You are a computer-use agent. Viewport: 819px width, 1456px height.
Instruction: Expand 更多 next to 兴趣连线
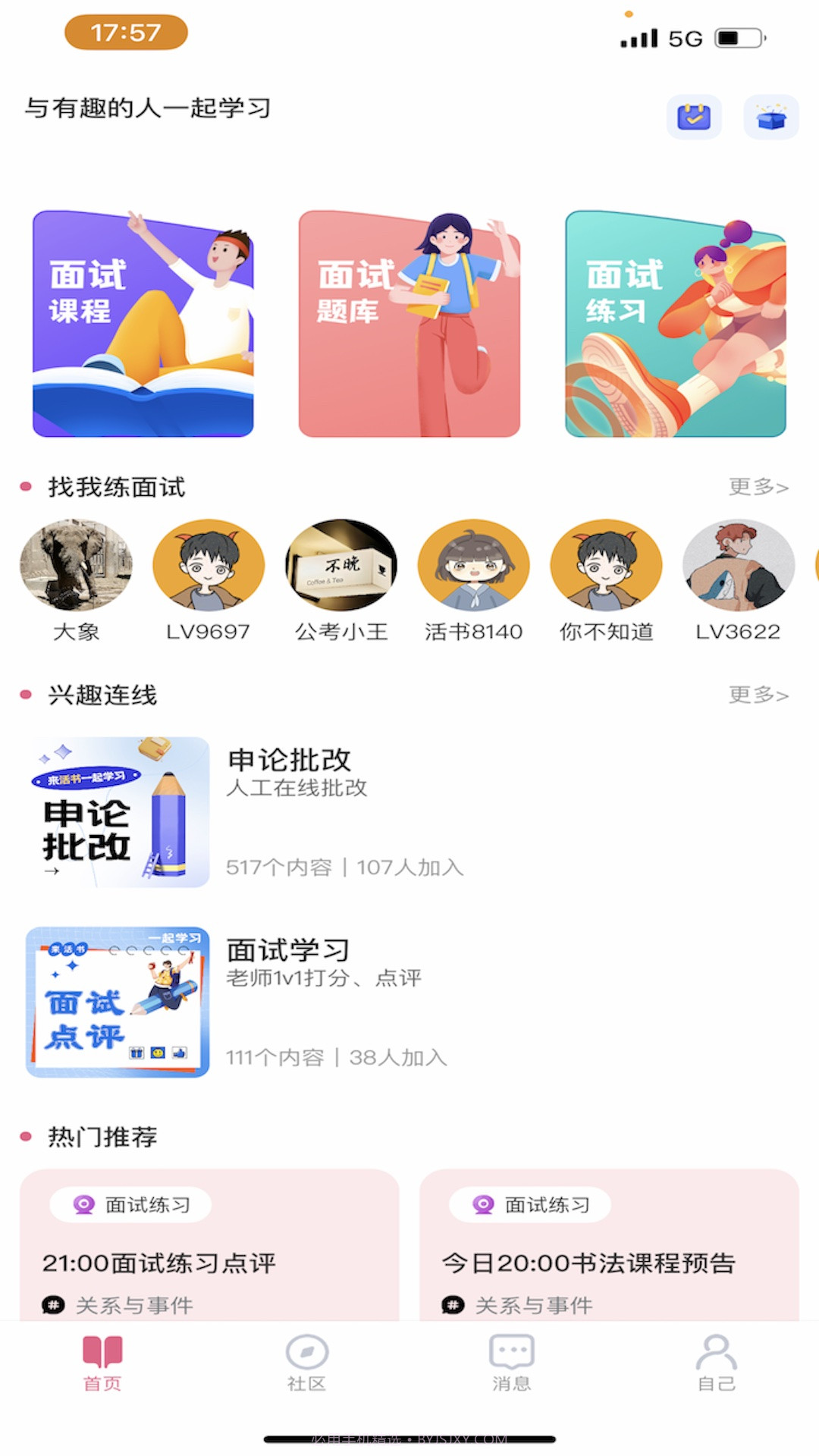tap(758, 694)
